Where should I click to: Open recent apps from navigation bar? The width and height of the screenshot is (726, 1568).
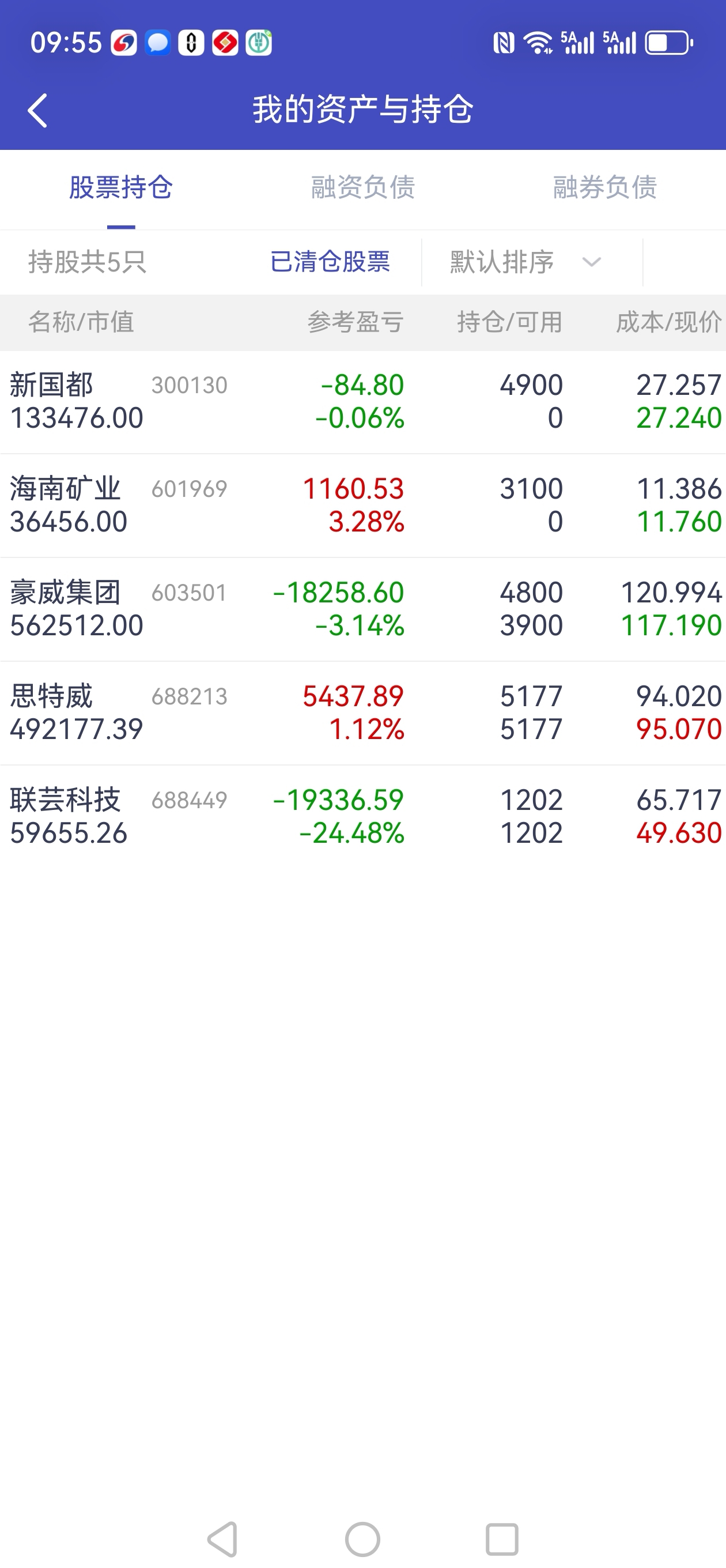pos(502,1539)
